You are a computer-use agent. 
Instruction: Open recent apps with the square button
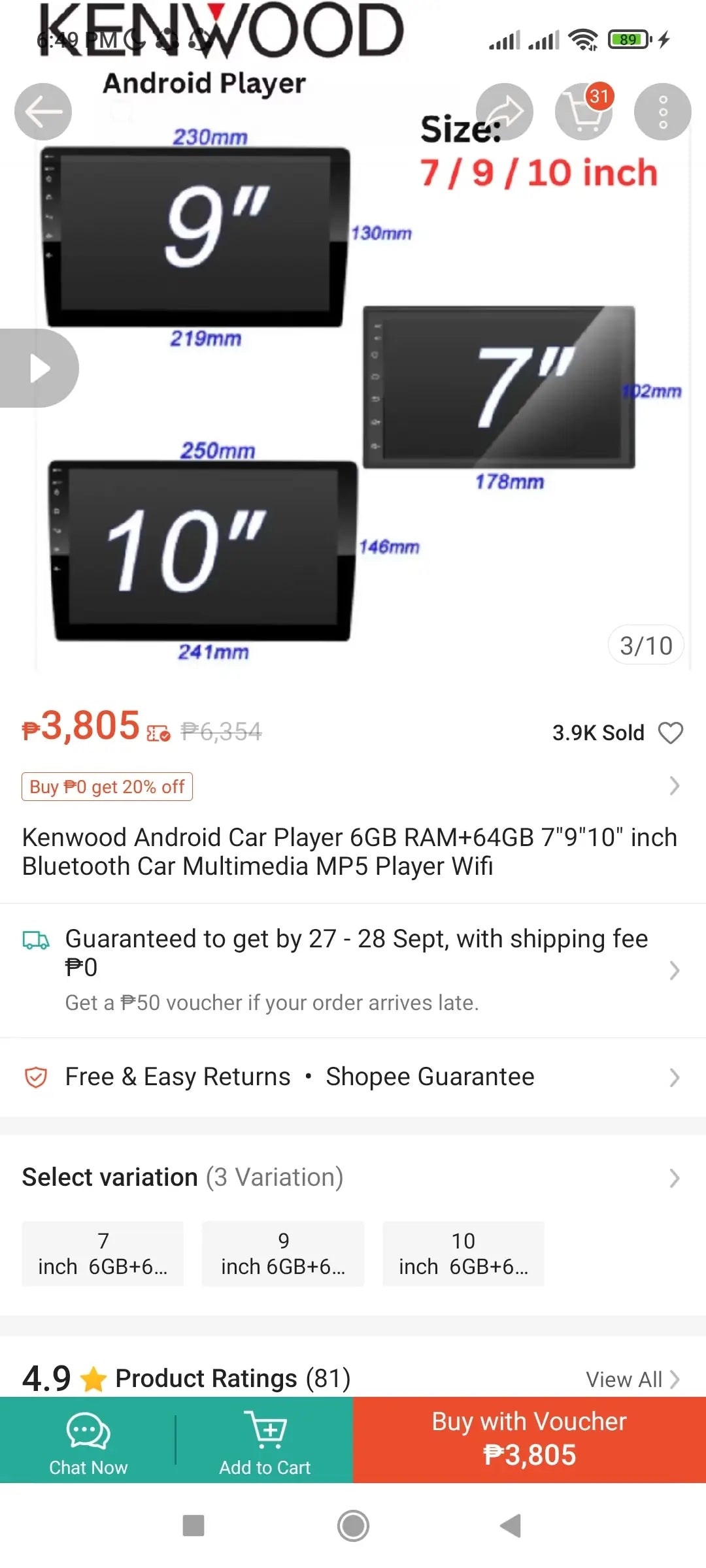click(193, 1526)
